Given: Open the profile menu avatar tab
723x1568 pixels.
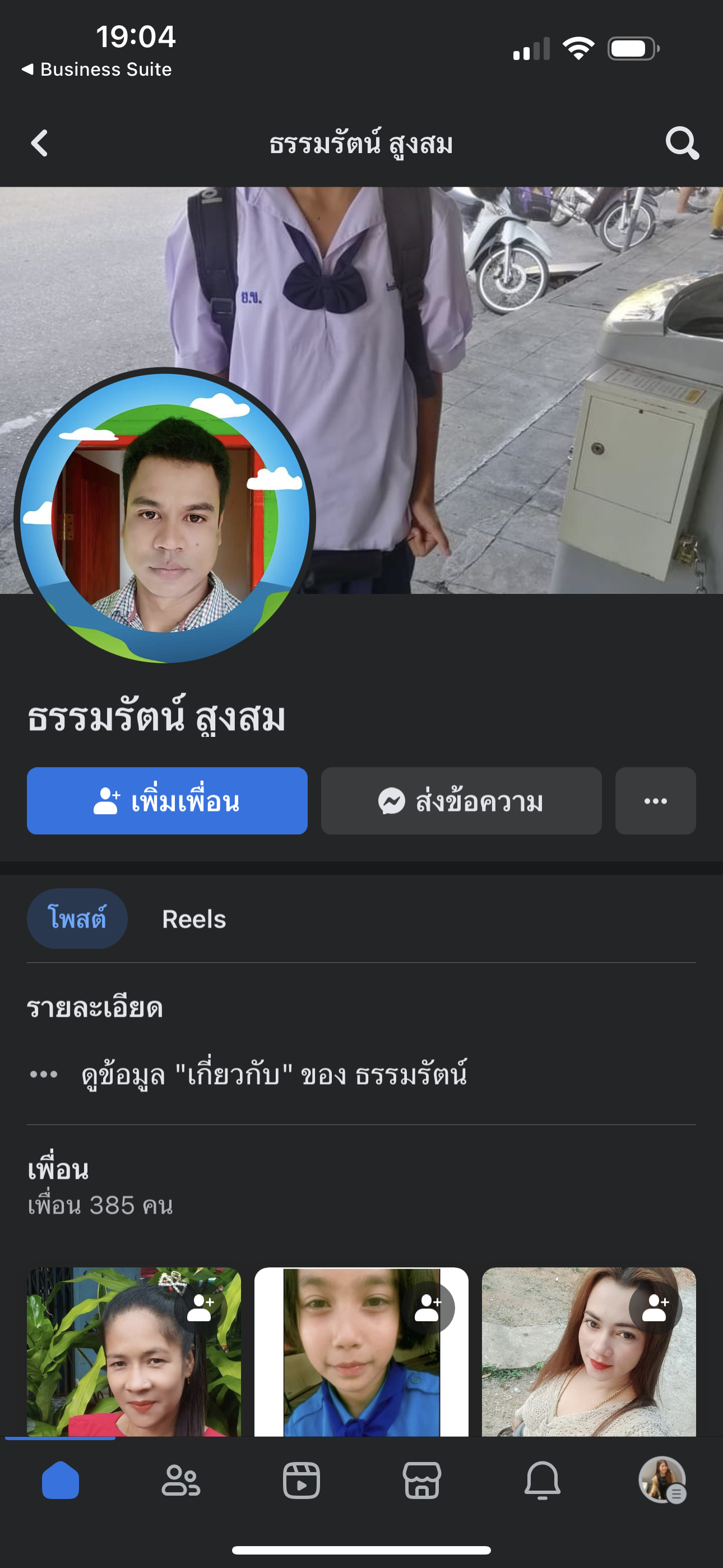Looking at the screenshot, I should pyautogui.click(x=662, y=1480).
